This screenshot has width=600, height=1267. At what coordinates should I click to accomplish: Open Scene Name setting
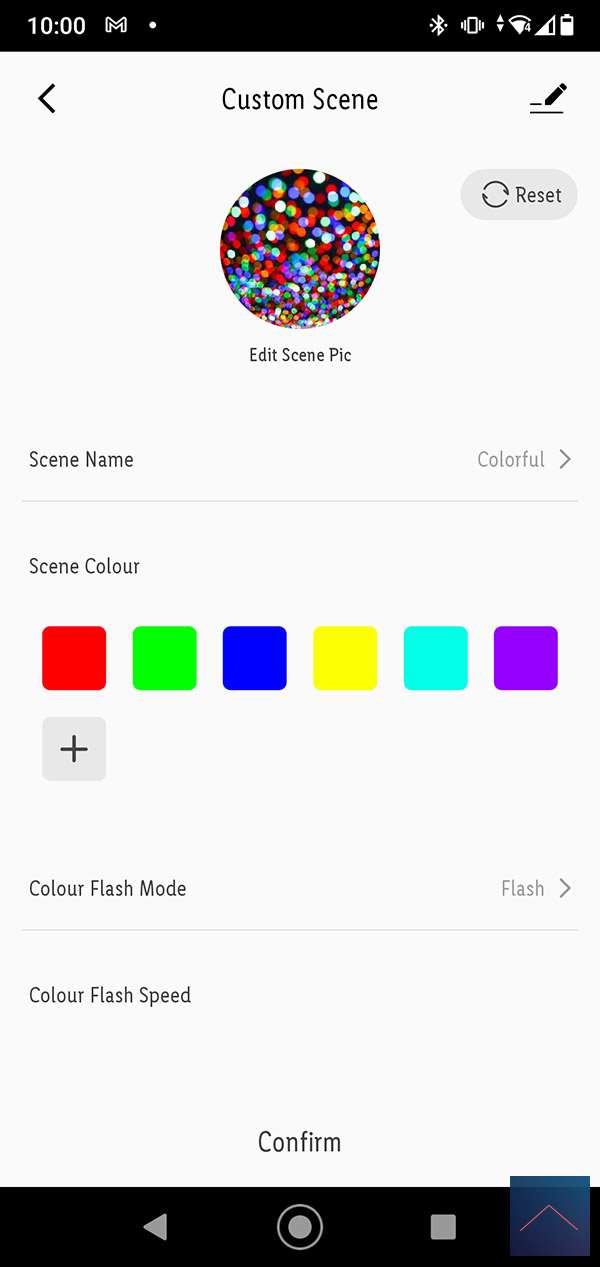pyautogui.click(x=300, y=460)
